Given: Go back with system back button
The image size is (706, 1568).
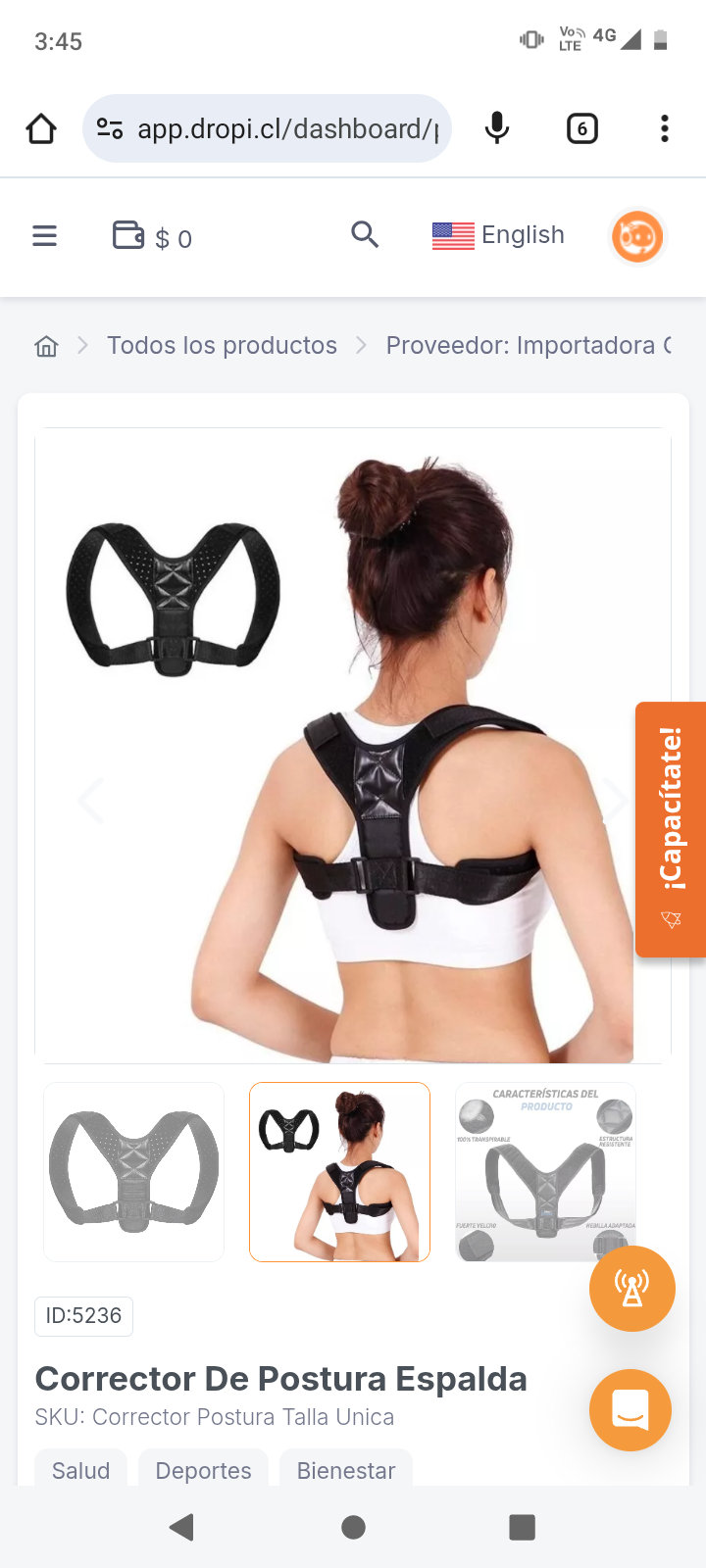Looking at the screenshot, I should [181, 1527].
